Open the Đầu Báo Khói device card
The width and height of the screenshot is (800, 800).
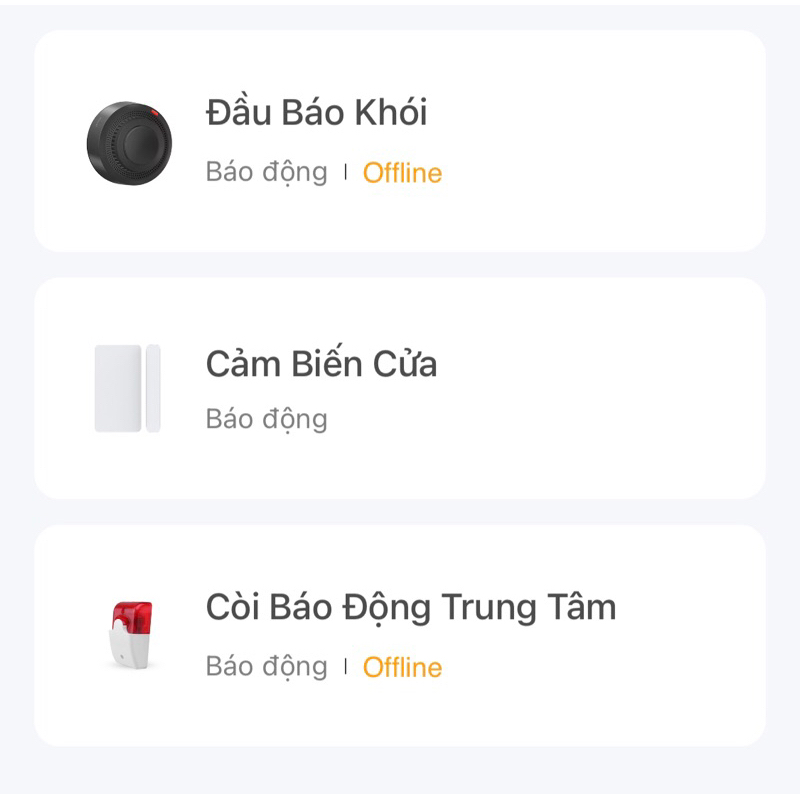[x=400, y=141]
